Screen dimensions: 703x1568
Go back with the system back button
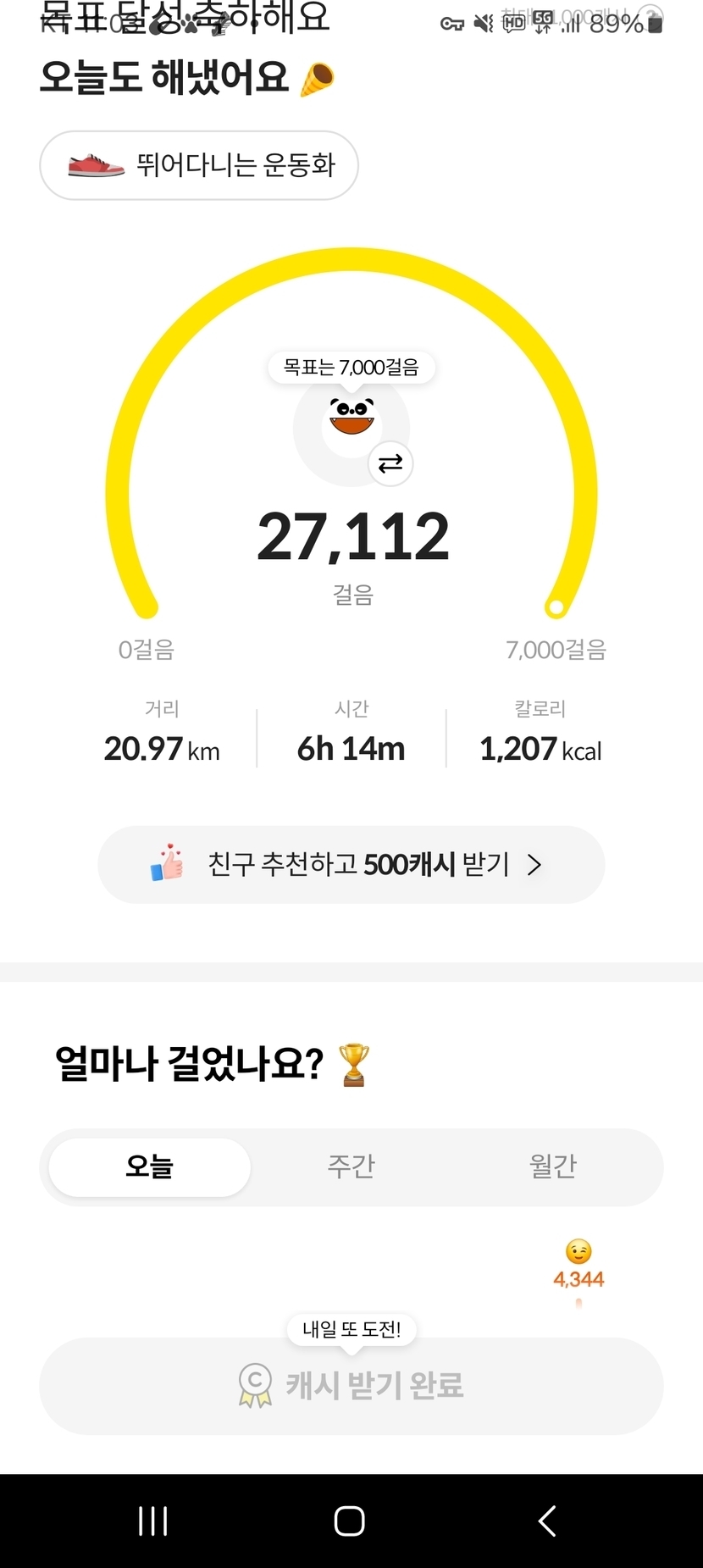547,1521
